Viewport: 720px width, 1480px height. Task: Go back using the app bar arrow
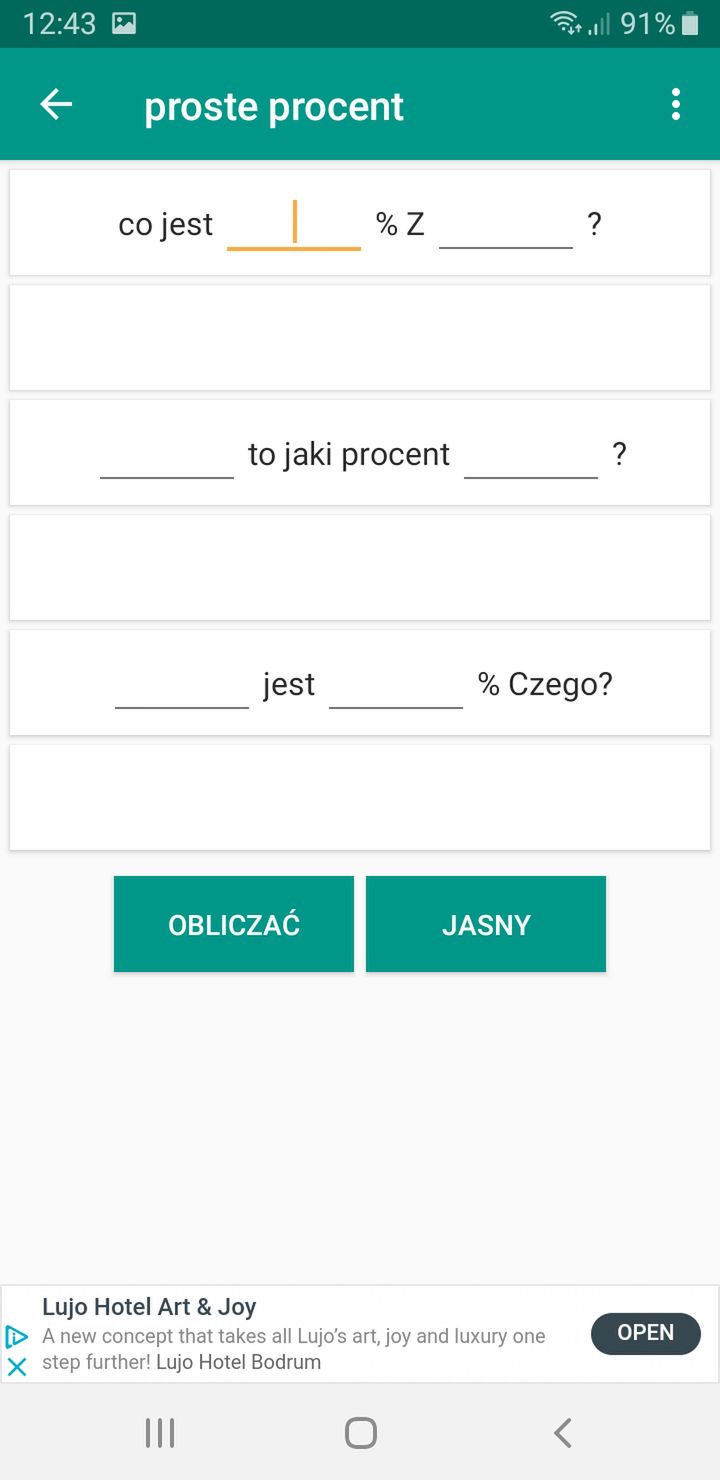click(x=56, y=105)
